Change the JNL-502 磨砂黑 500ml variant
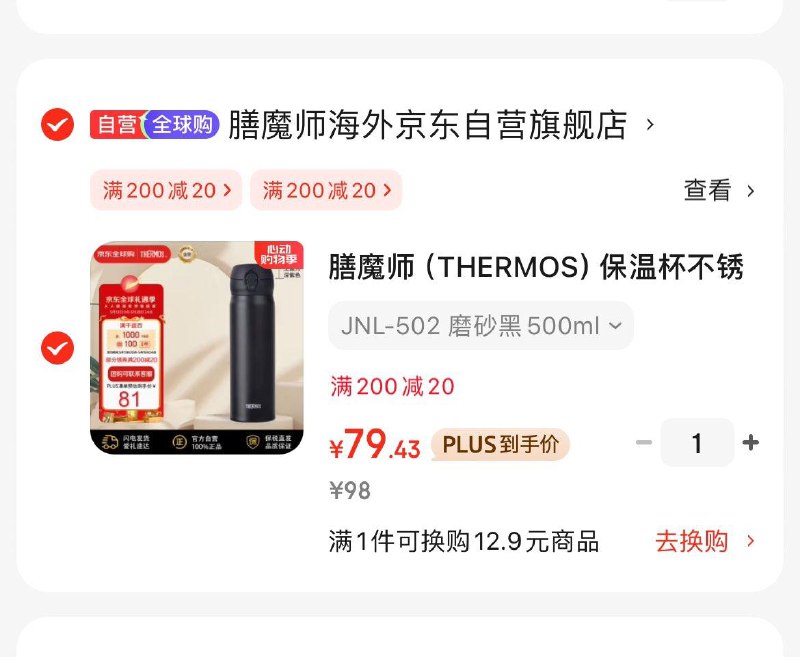 tap(481, 326)
